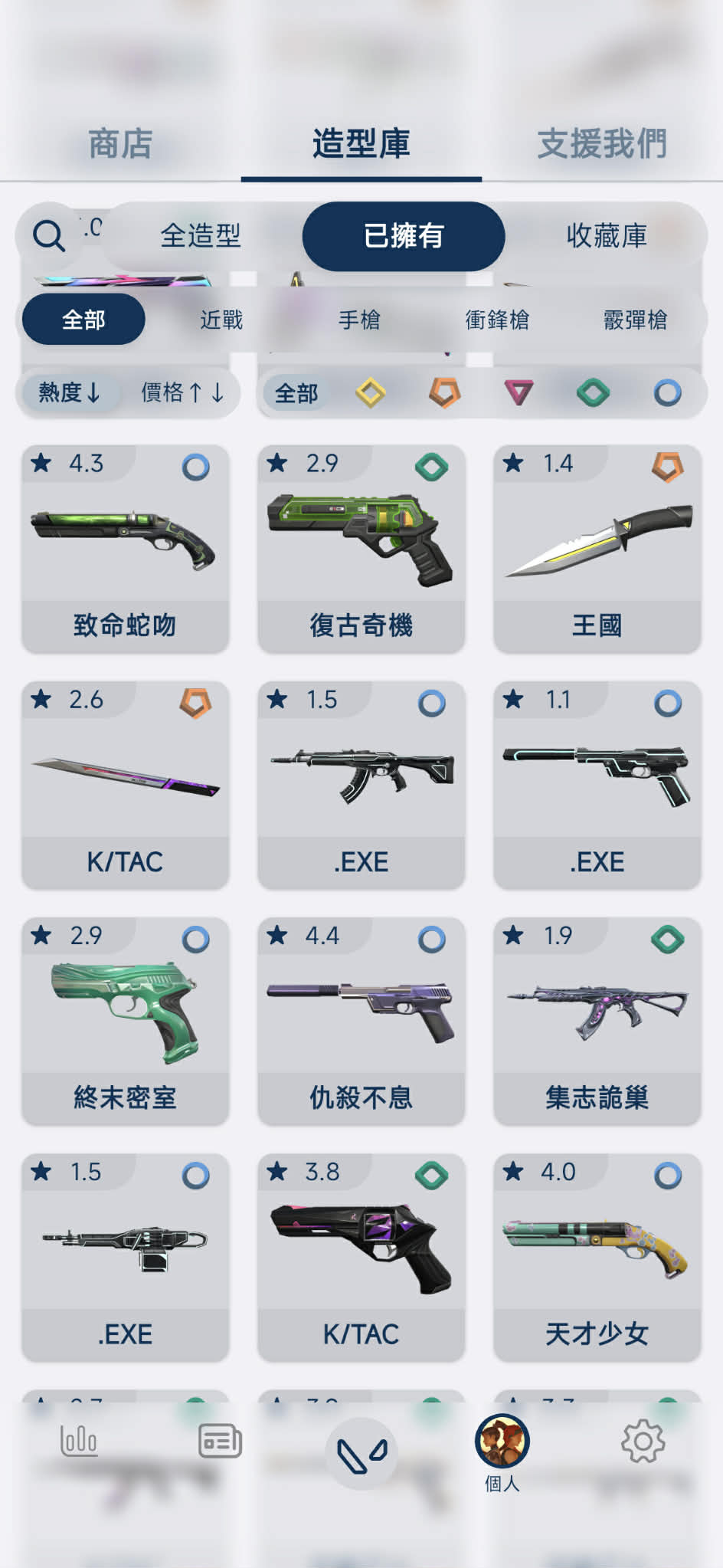Filter skins by 近戰 category
The height and width of the screenshot is (1568, 723).
tap(221, 320)
